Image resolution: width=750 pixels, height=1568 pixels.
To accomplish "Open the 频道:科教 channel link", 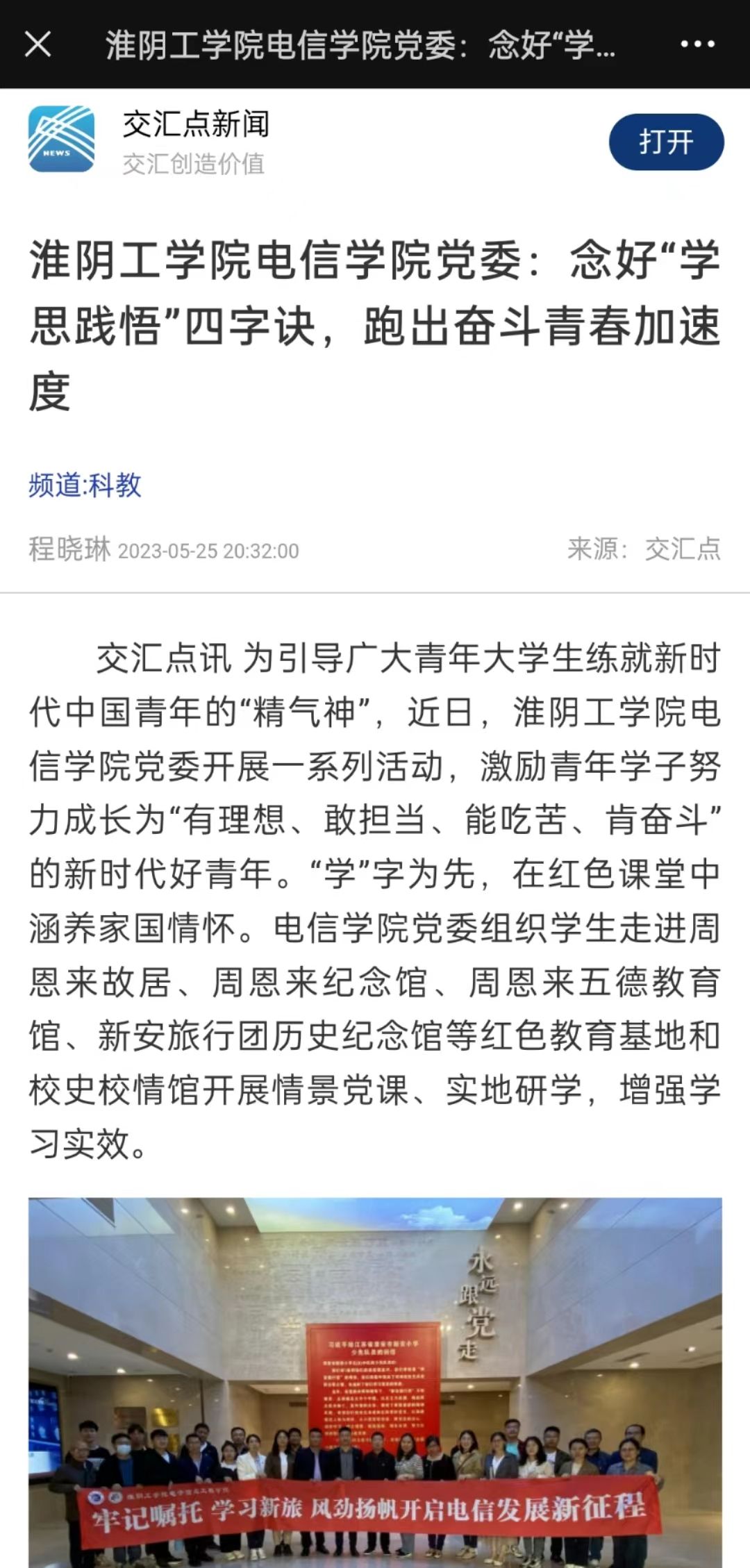I will click(85, 485).
